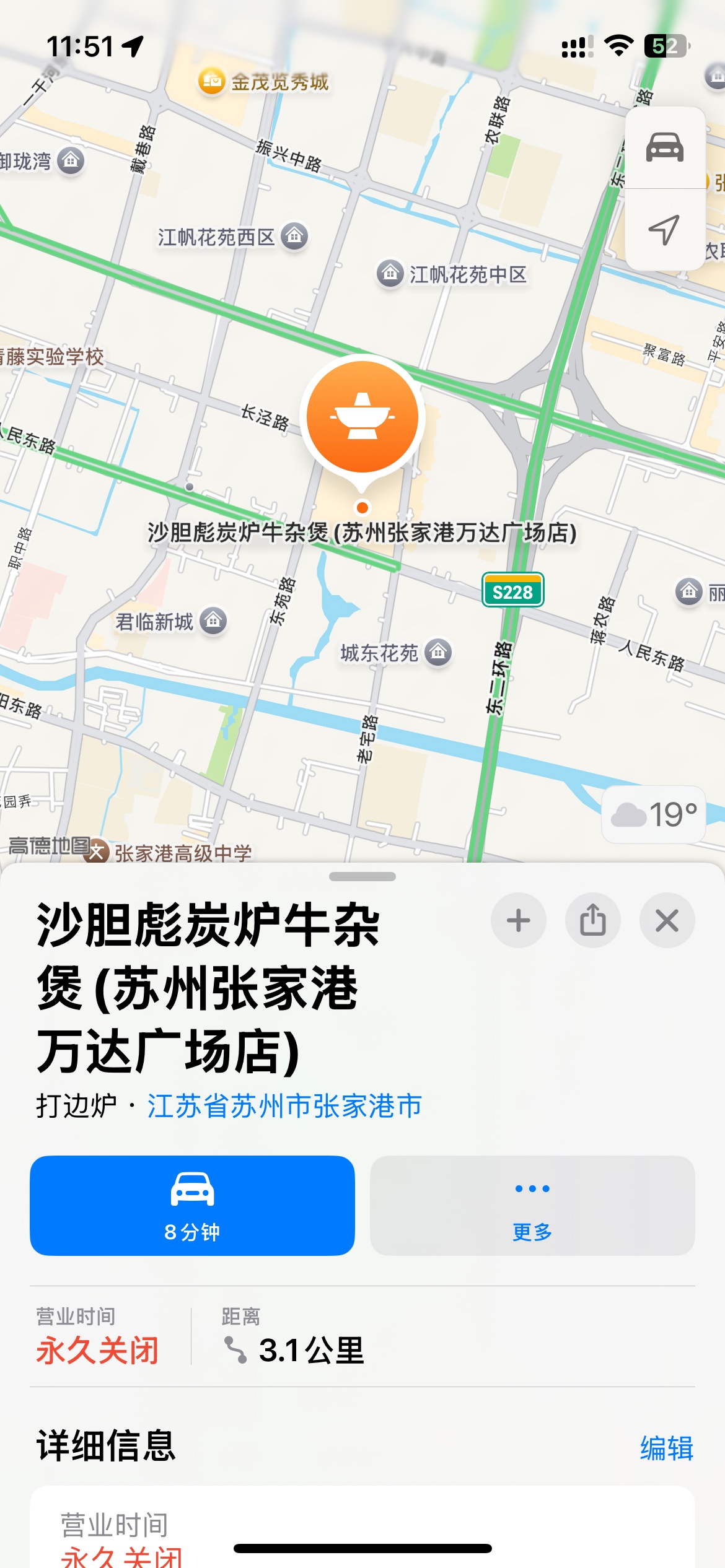Center map on current location arrow
Viewport: 725px width, 1568px height.
coord(665,230)
